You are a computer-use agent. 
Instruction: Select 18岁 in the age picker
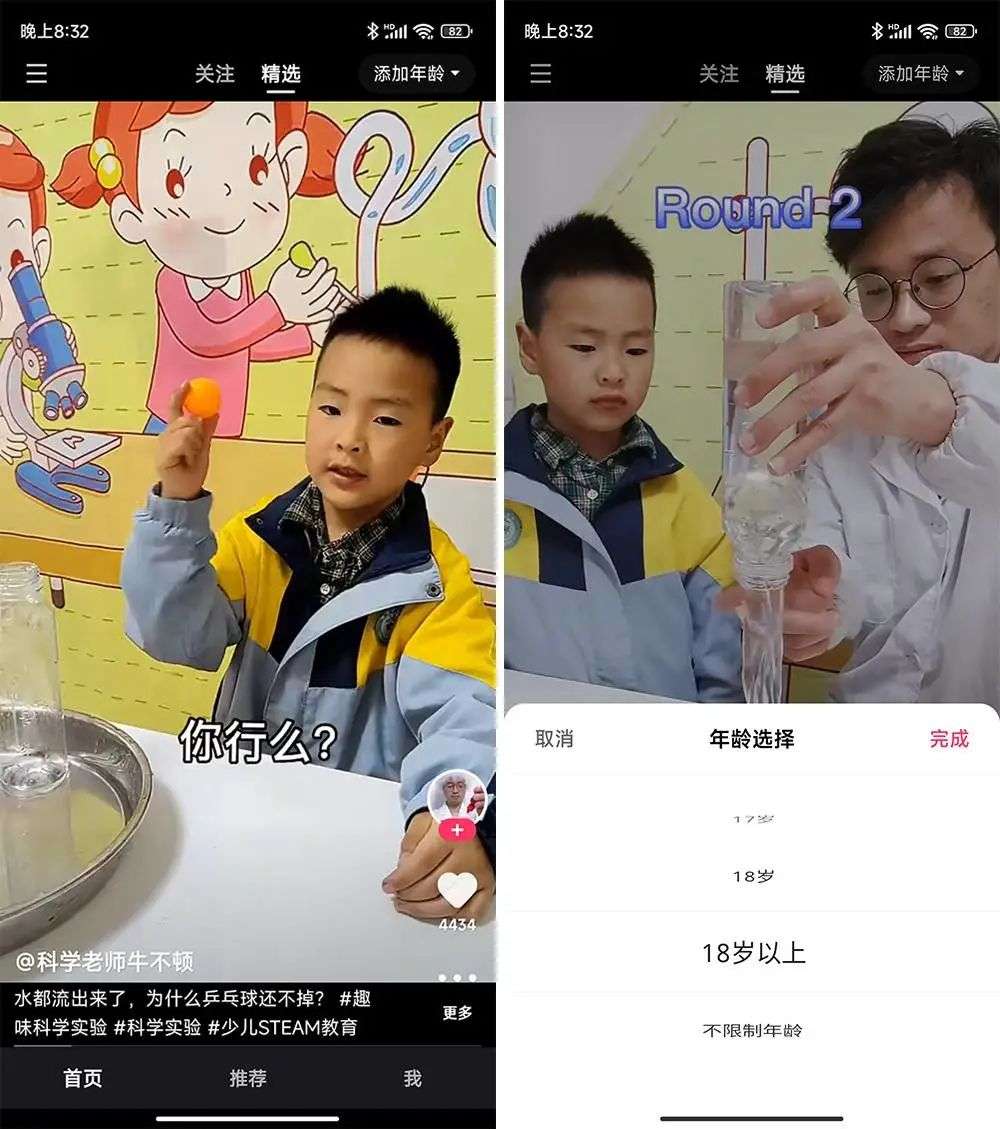[752, 876]
